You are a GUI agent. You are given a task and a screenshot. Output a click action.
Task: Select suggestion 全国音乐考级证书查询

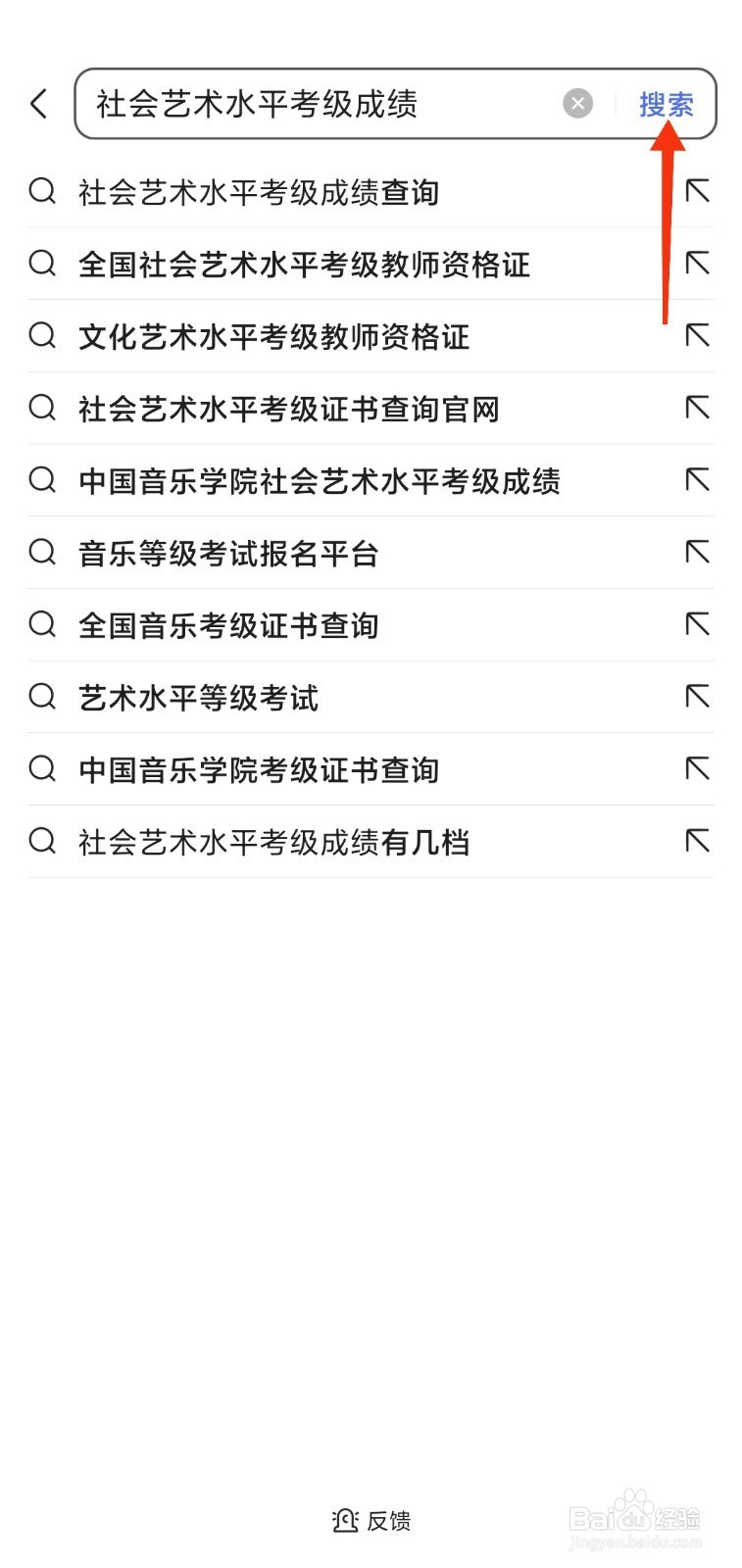[x=228, y=625]
